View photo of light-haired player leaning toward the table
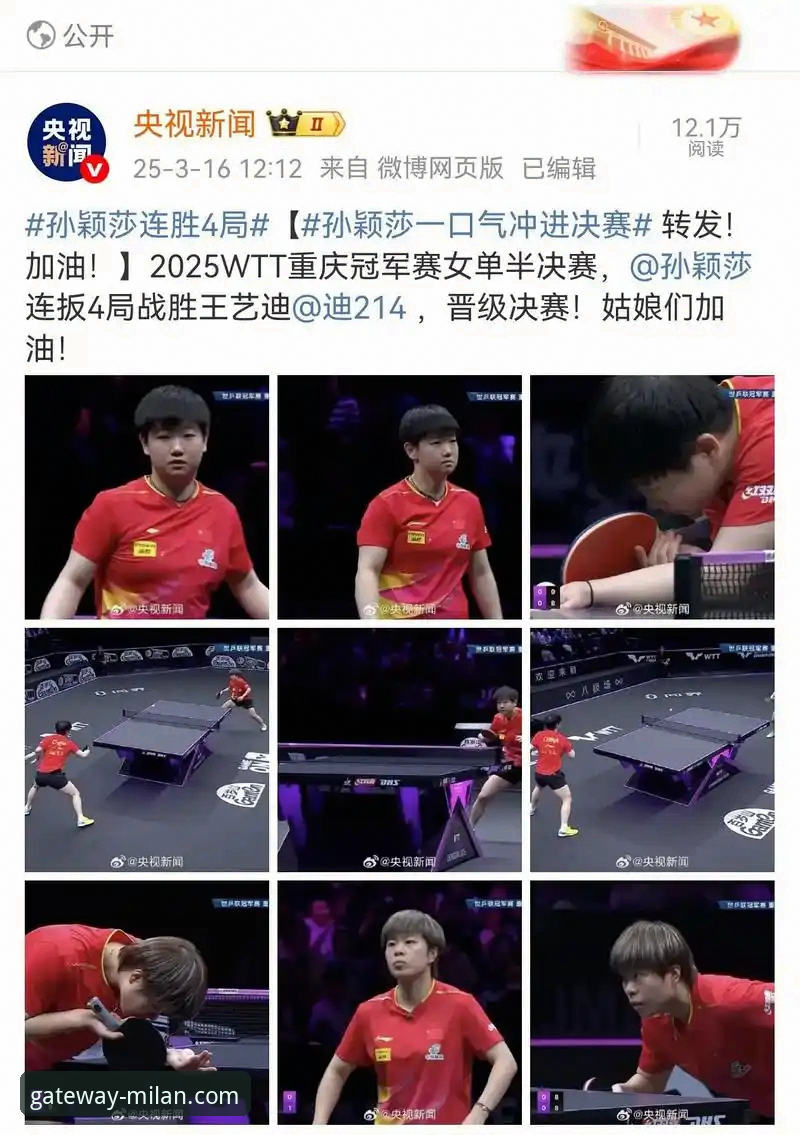The width and height of the screenshot is (800, 1135). tap(652, 1001)
